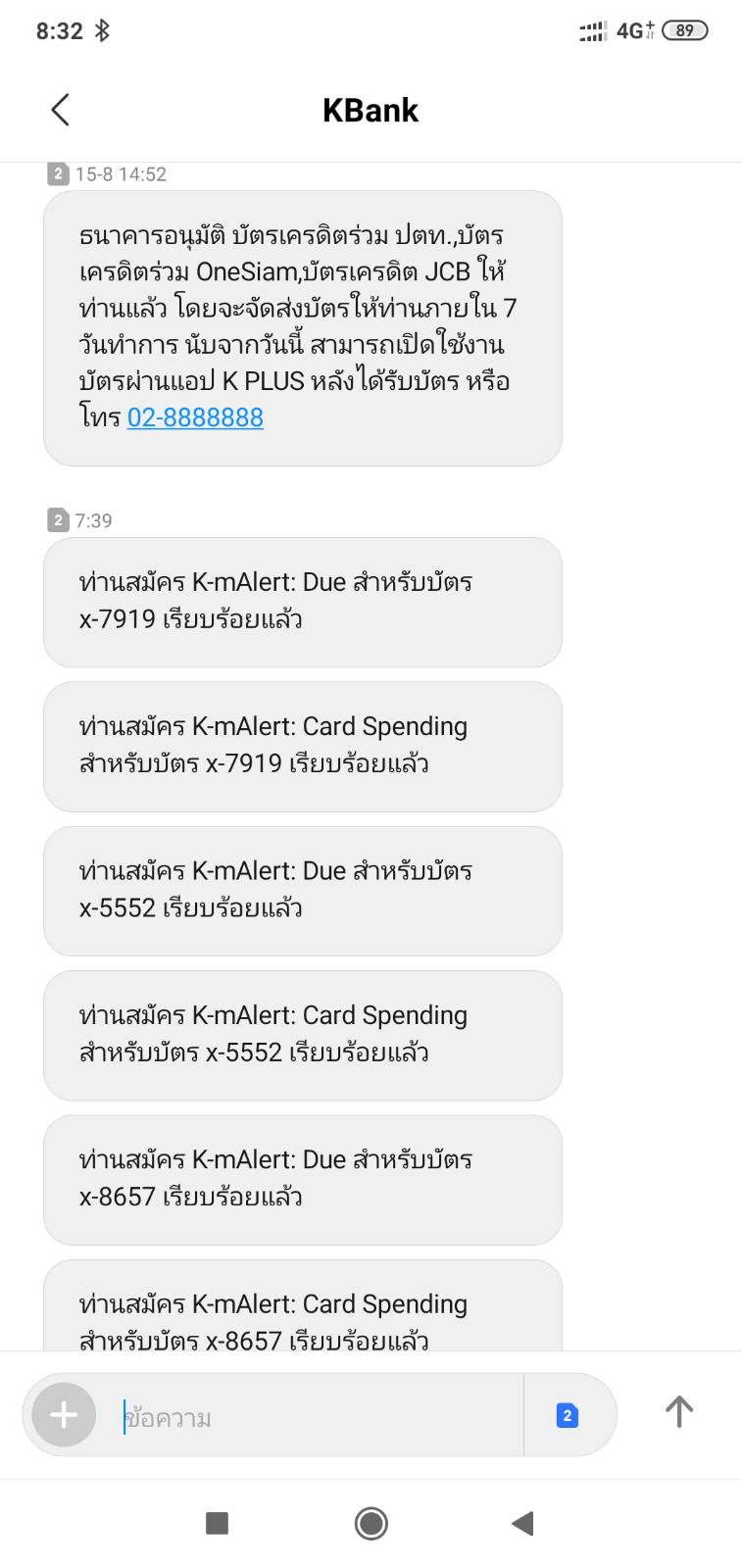Send the message with the arrow
The height and width of the screenshot is (1568, 742).
click(678, 1412)
